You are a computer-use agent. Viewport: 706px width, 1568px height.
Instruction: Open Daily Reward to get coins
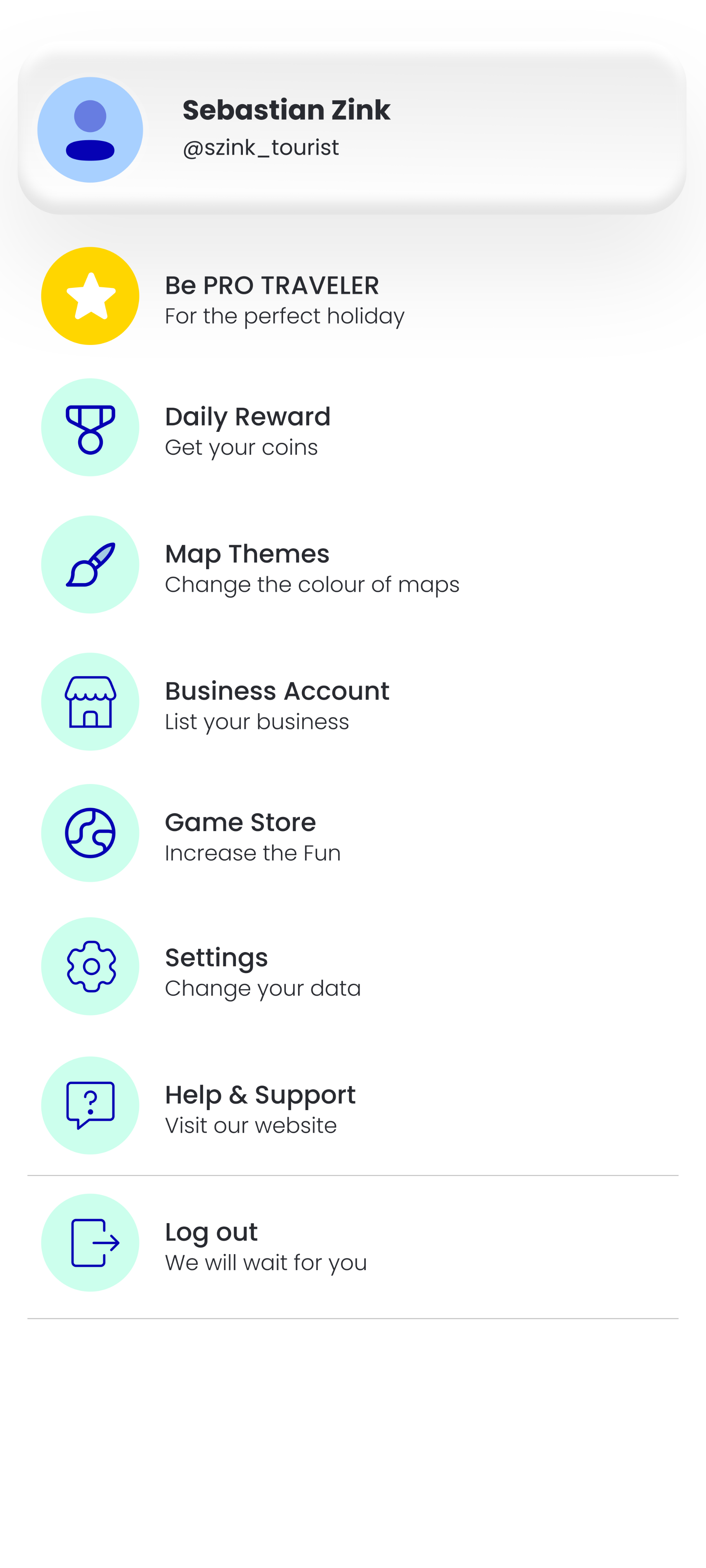click(352, 427)
